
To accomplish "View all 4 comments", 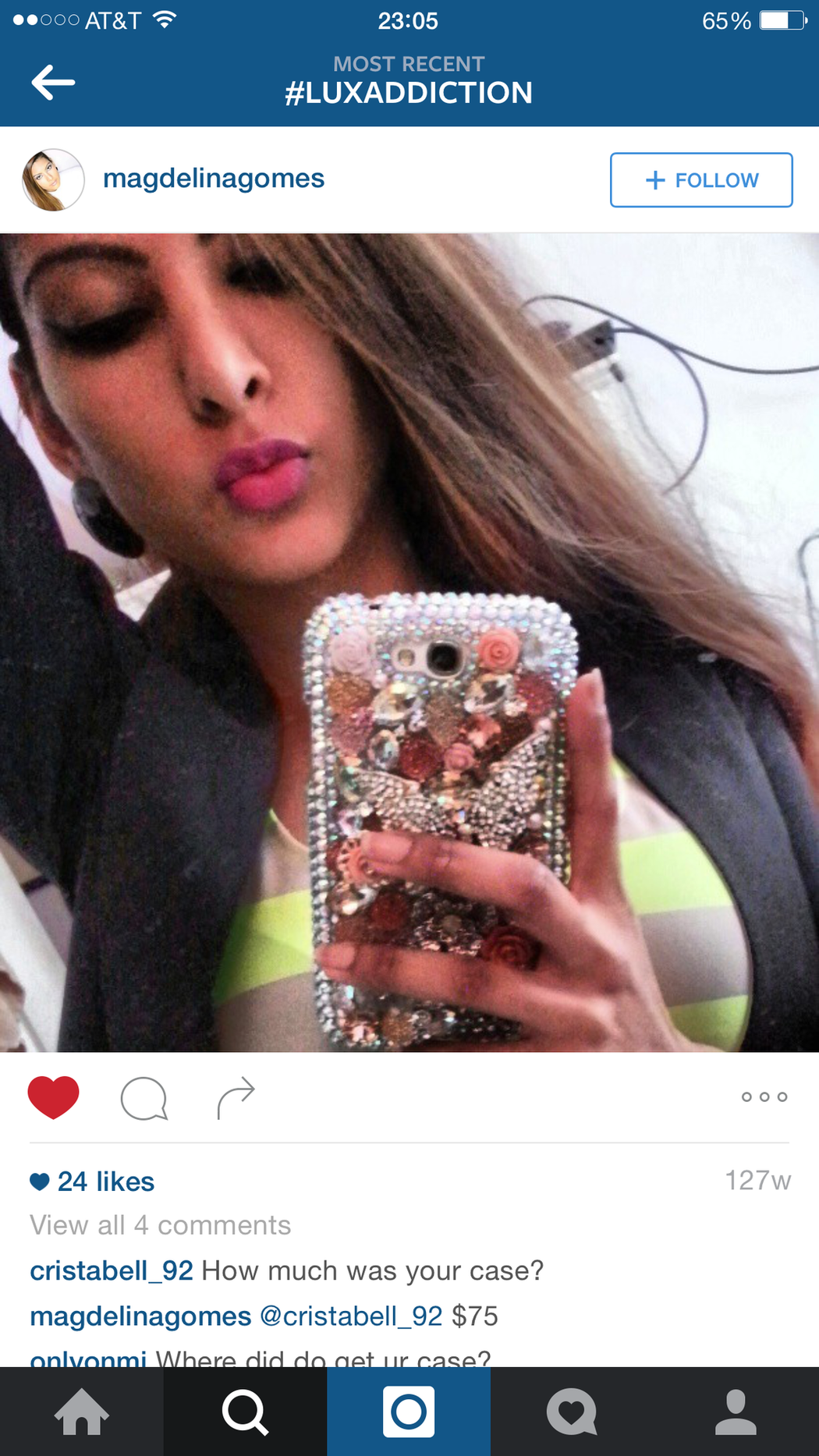I will coord(160,1225).
